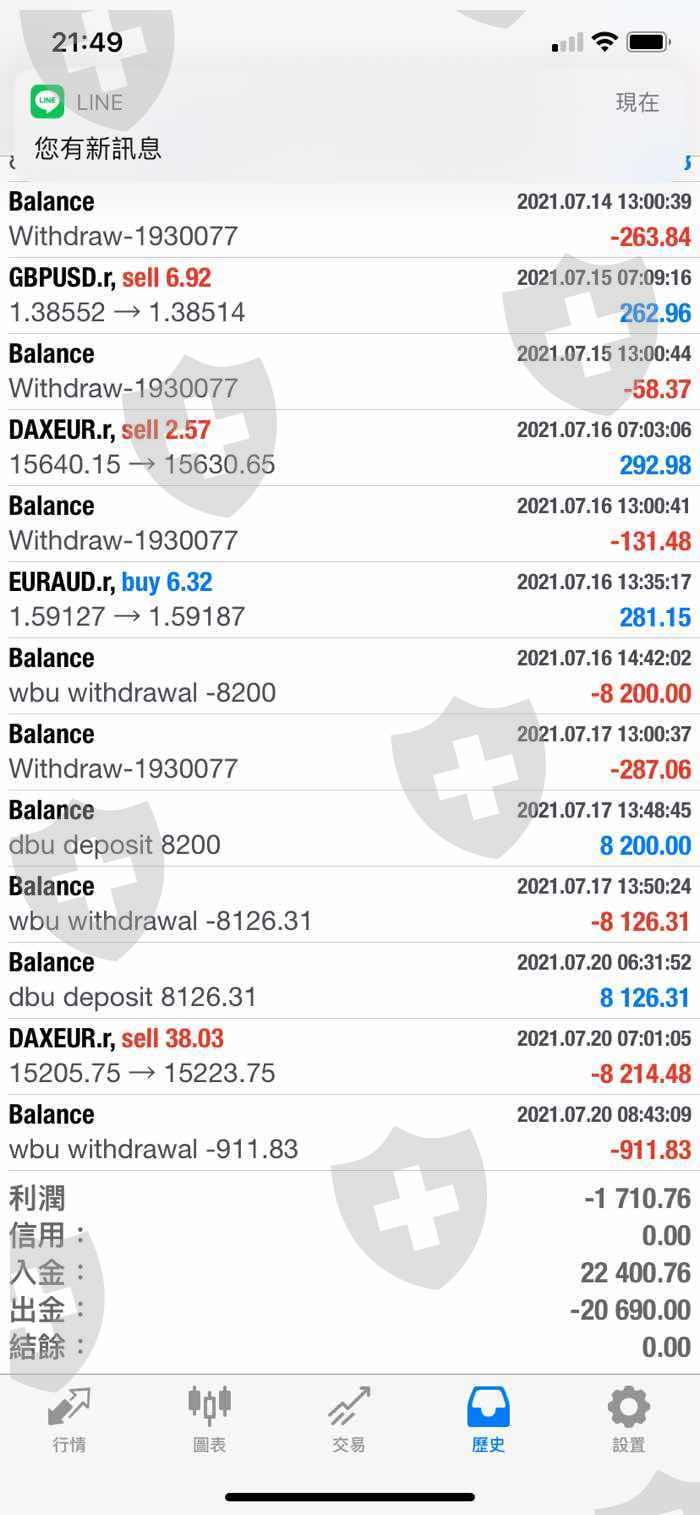Switch to the 圖表 chart tab

(209, 1419)
